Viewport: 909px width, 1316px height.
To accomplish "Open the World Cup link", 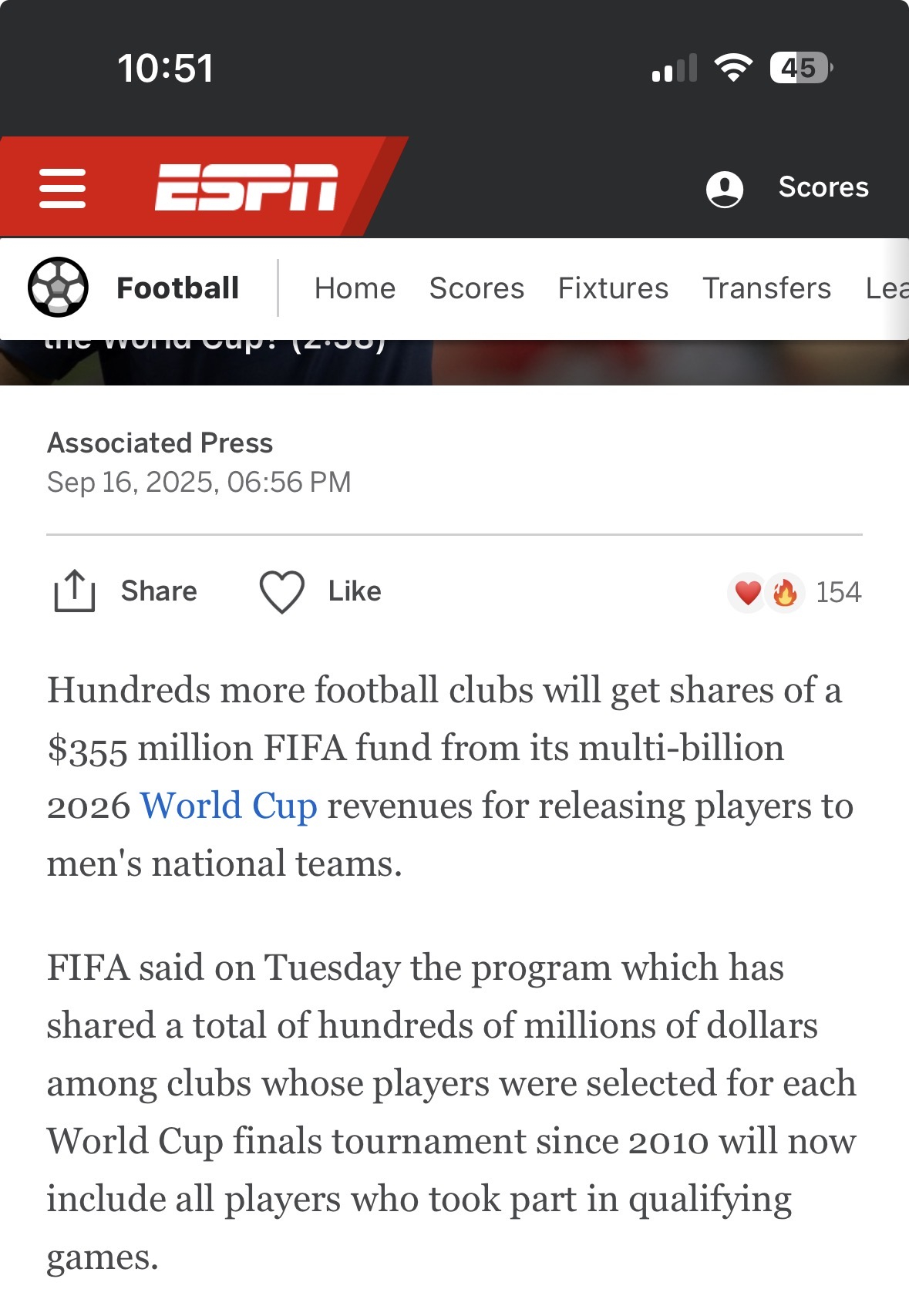I will (x=228, y=806).
